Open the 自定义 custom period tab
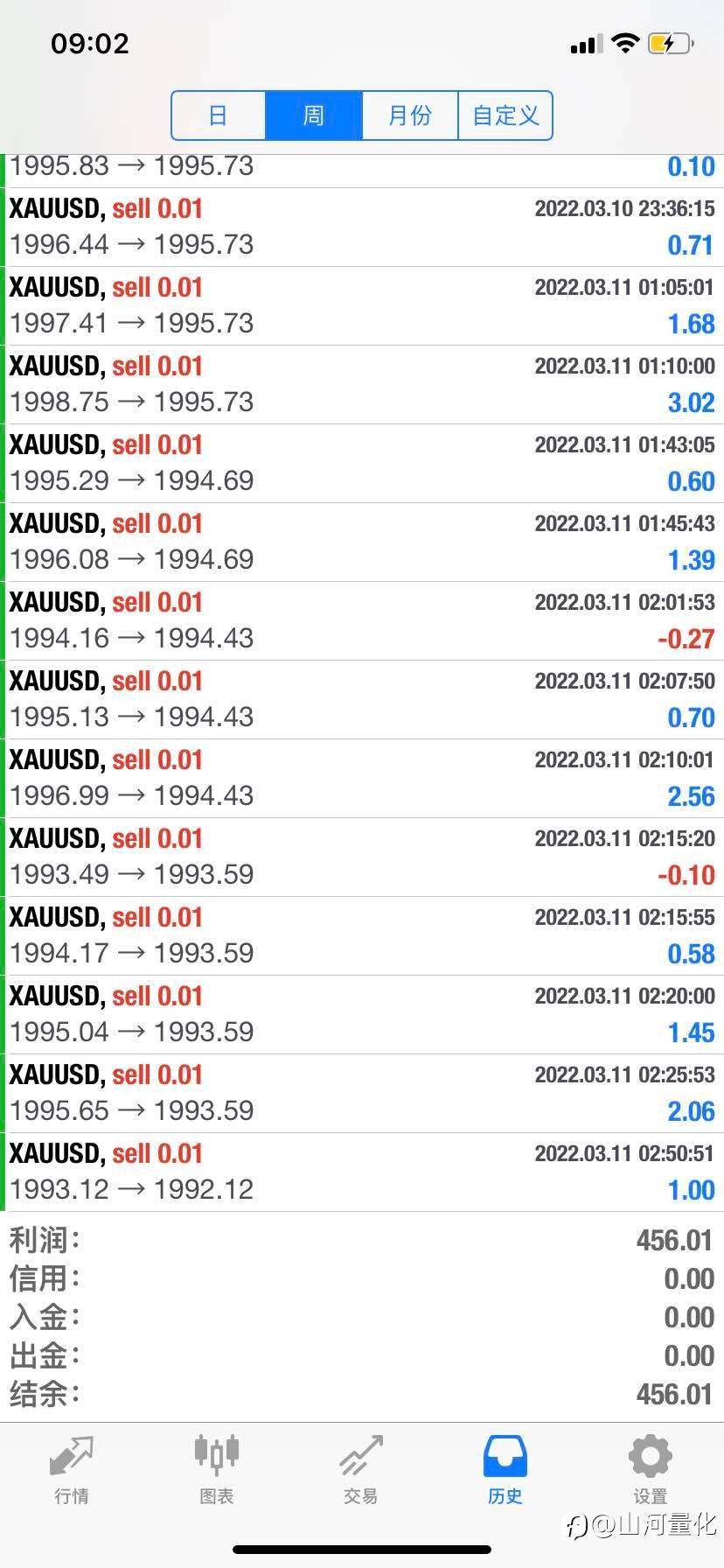 (x=505, y=115)
